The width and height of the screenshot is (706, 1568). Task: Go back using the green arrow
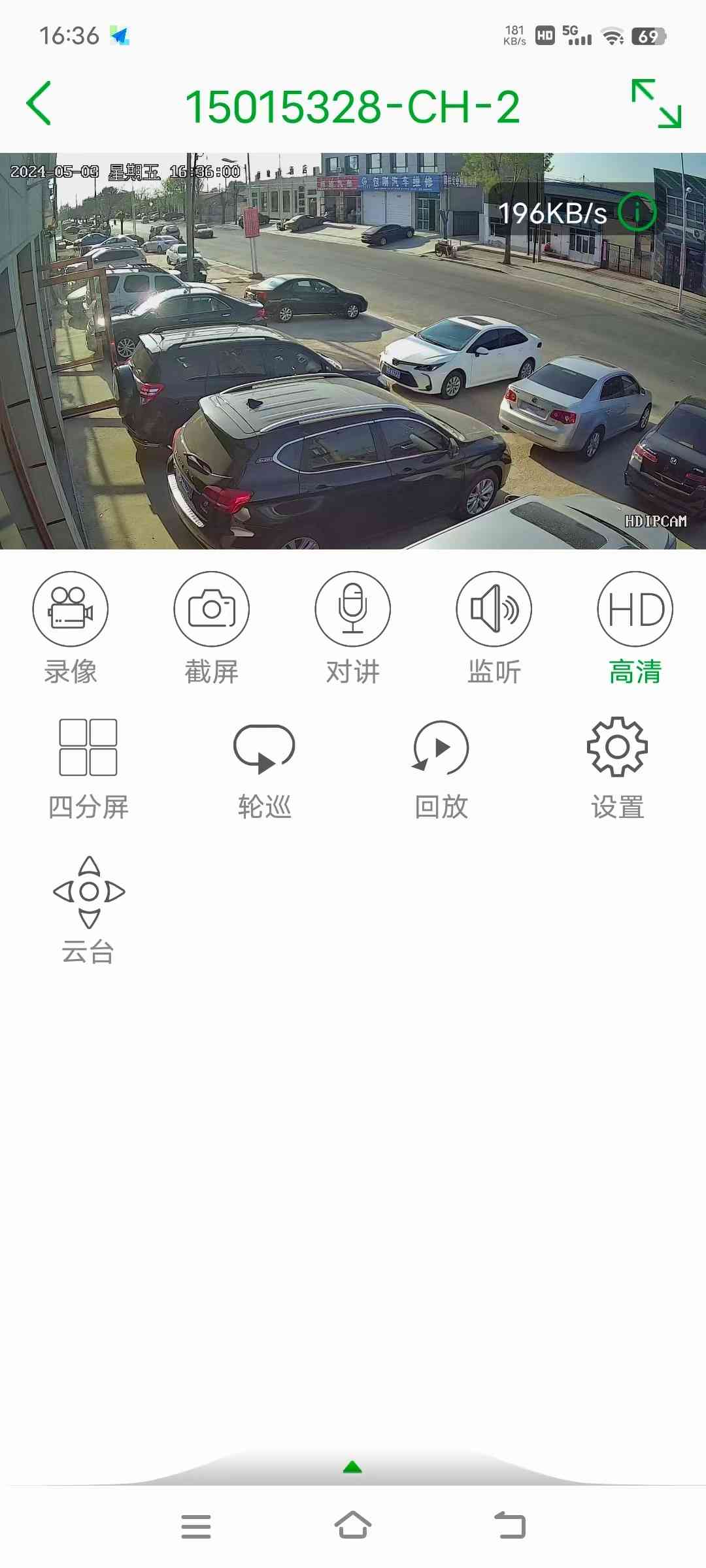pos(39,103)
